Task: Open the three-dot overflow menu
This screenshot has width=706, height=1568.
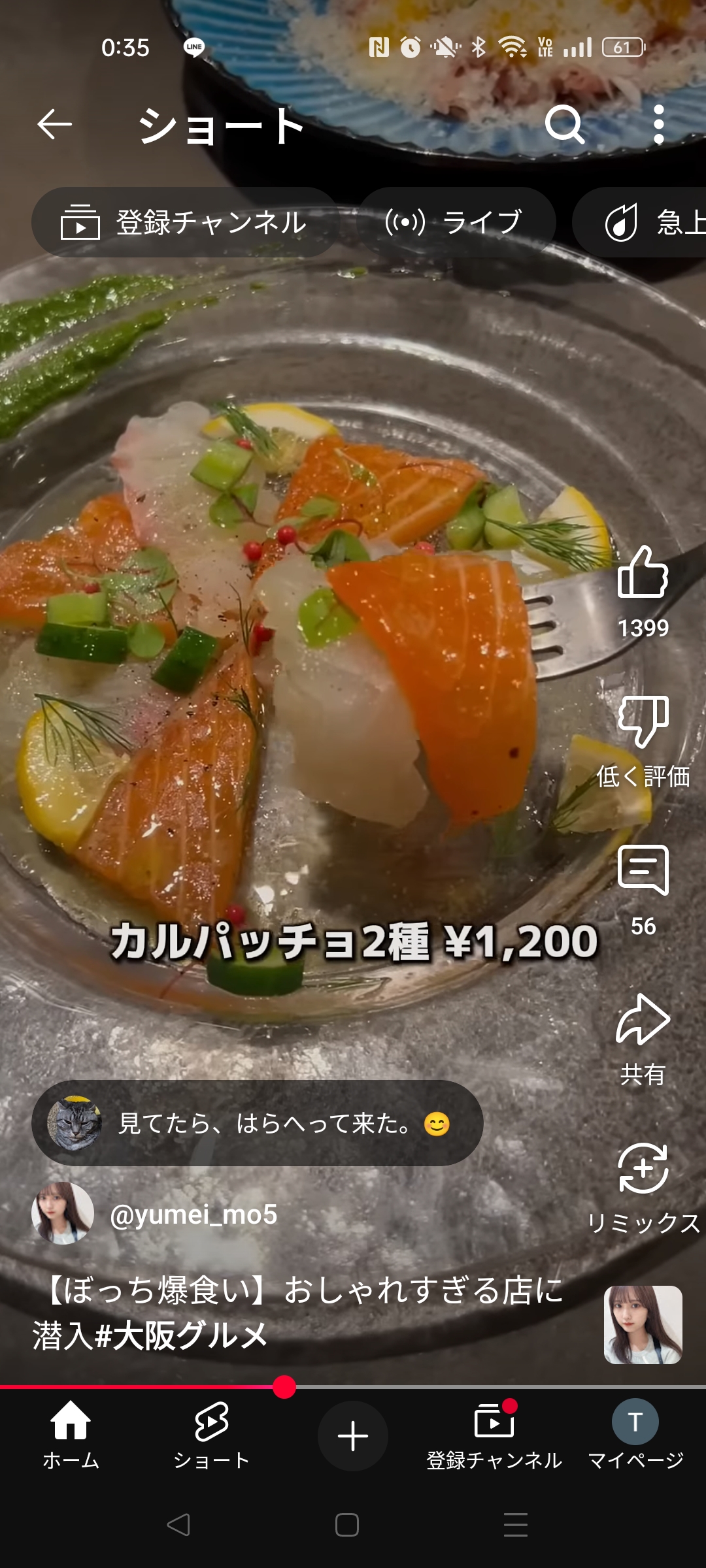Action: (x=658, y=124)
